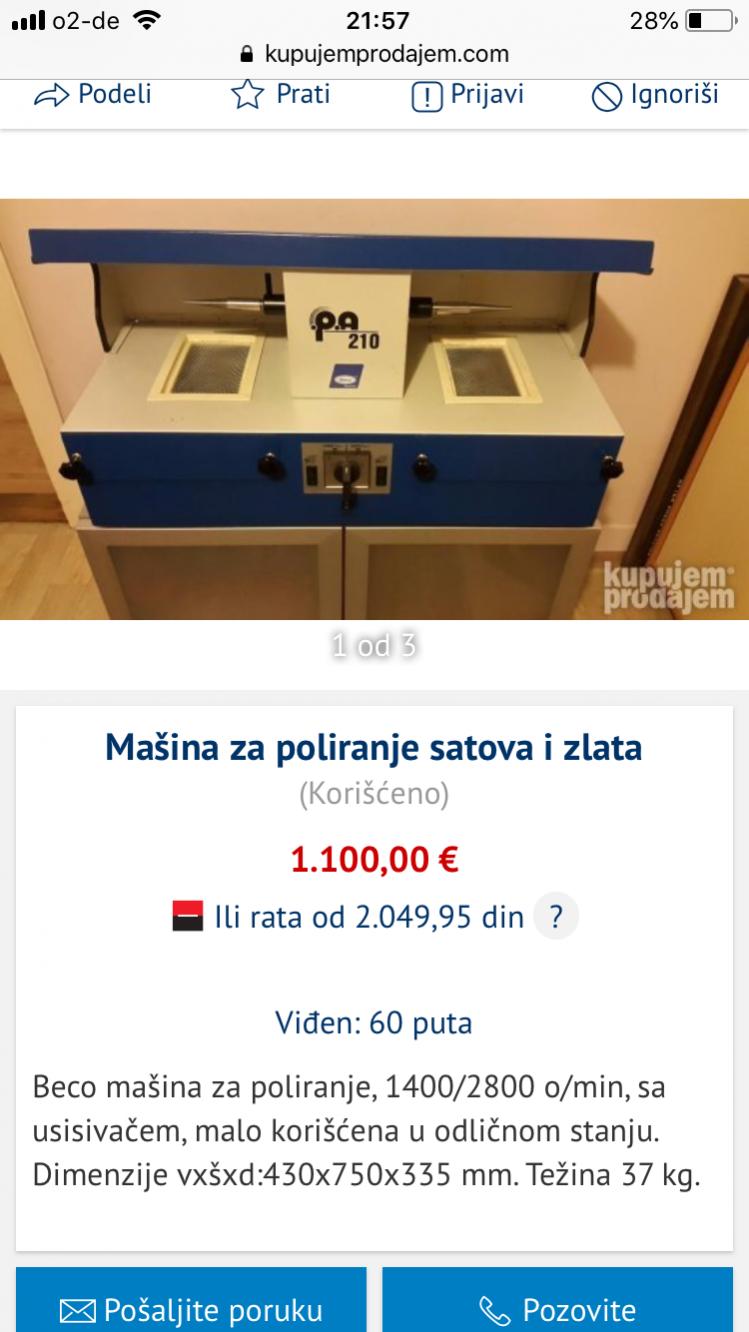Follow this ad with Prati
Screen dimensions: 749x1332
coord(281,95)
